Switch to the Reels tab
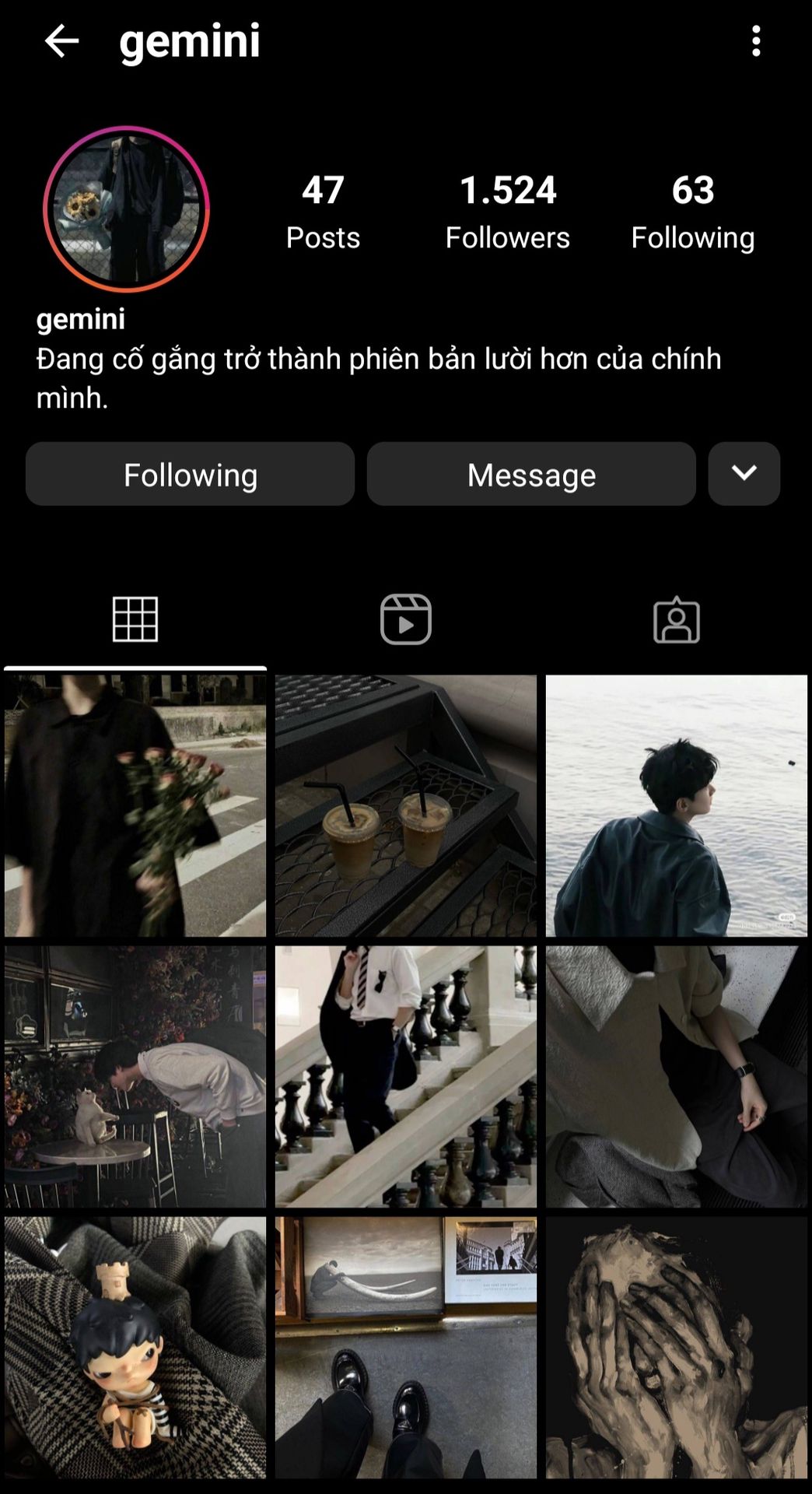This screenshot has width=812, height=1494. (x=406, y=619)
